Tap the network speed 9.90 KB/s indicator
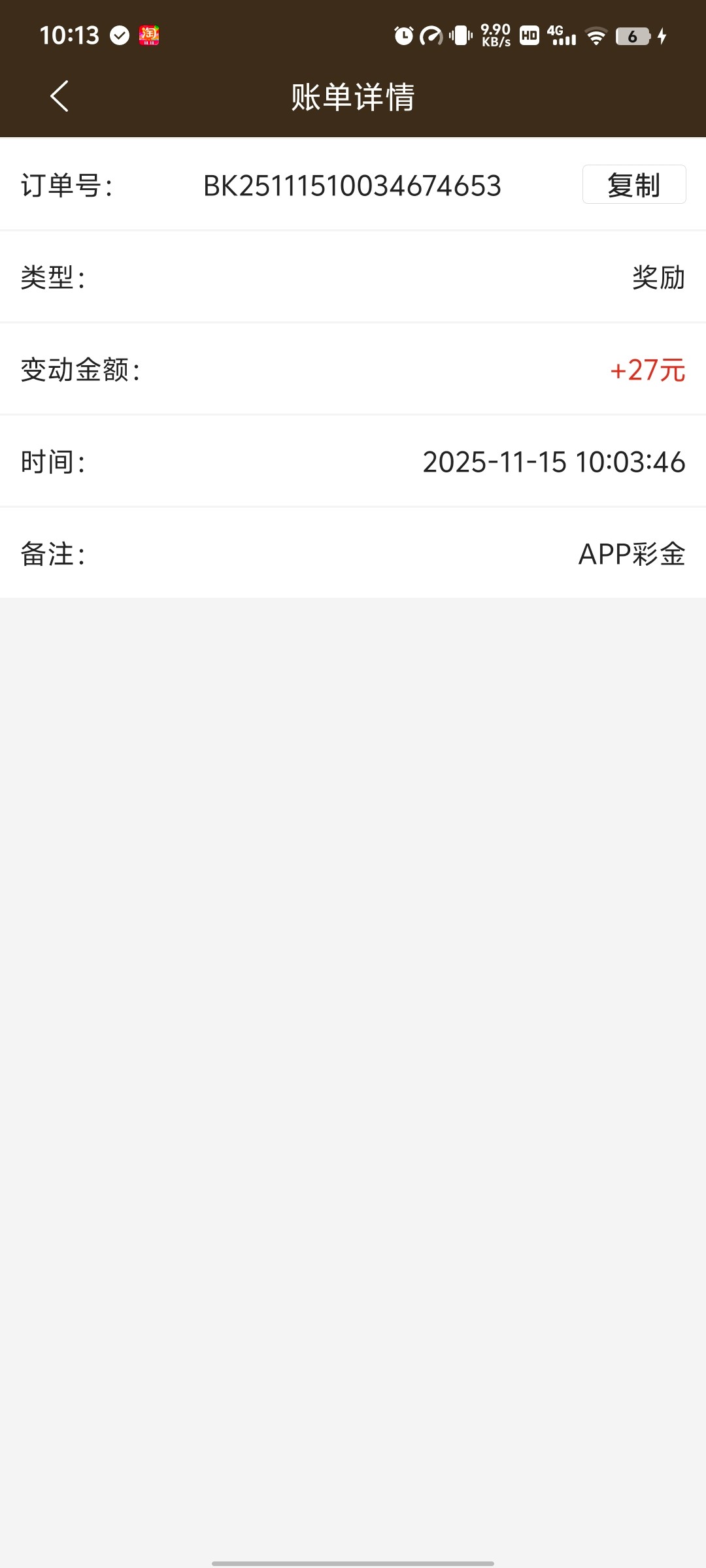 (496, 35)
